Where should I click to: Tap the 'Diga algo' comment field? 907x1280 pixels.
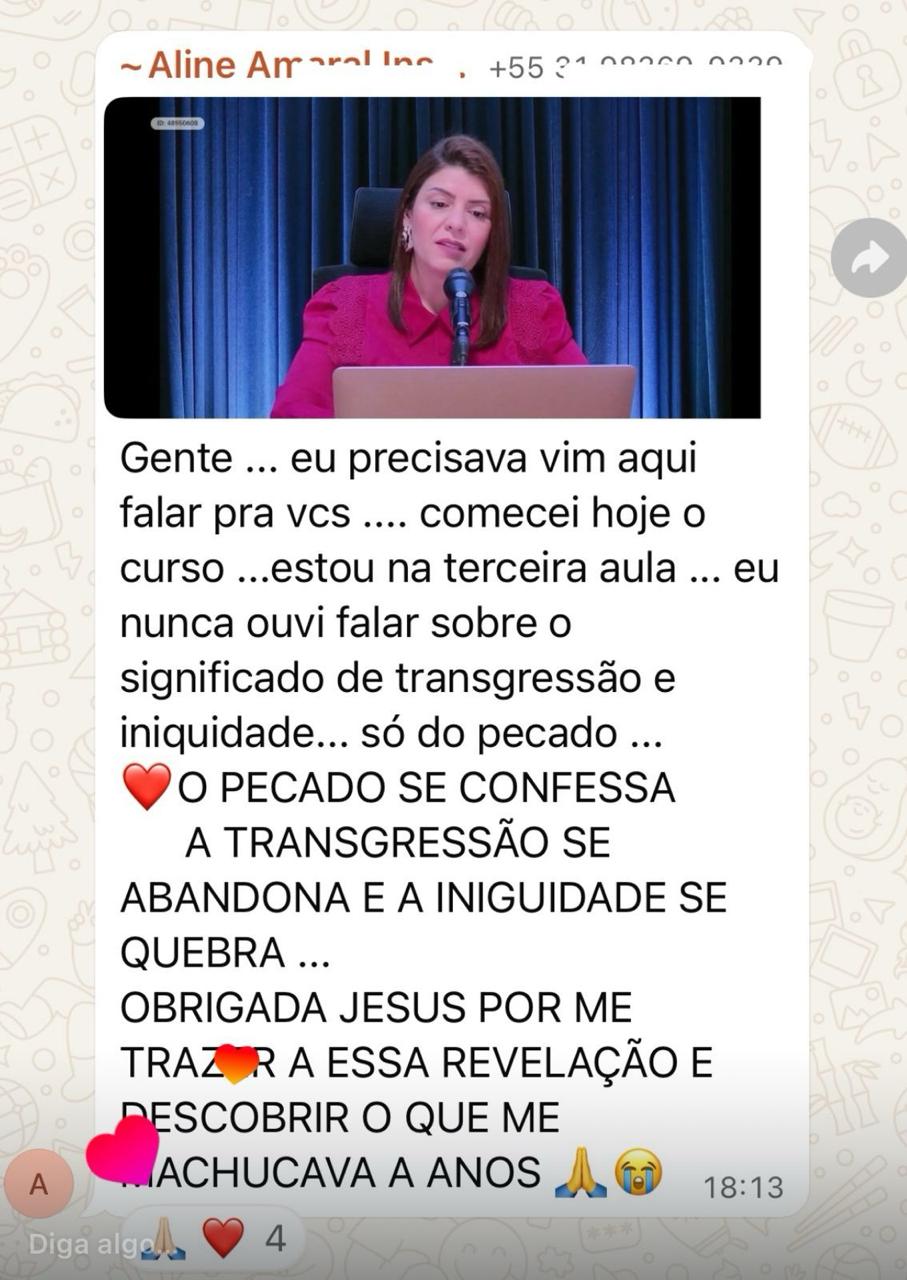[75, 1245]
